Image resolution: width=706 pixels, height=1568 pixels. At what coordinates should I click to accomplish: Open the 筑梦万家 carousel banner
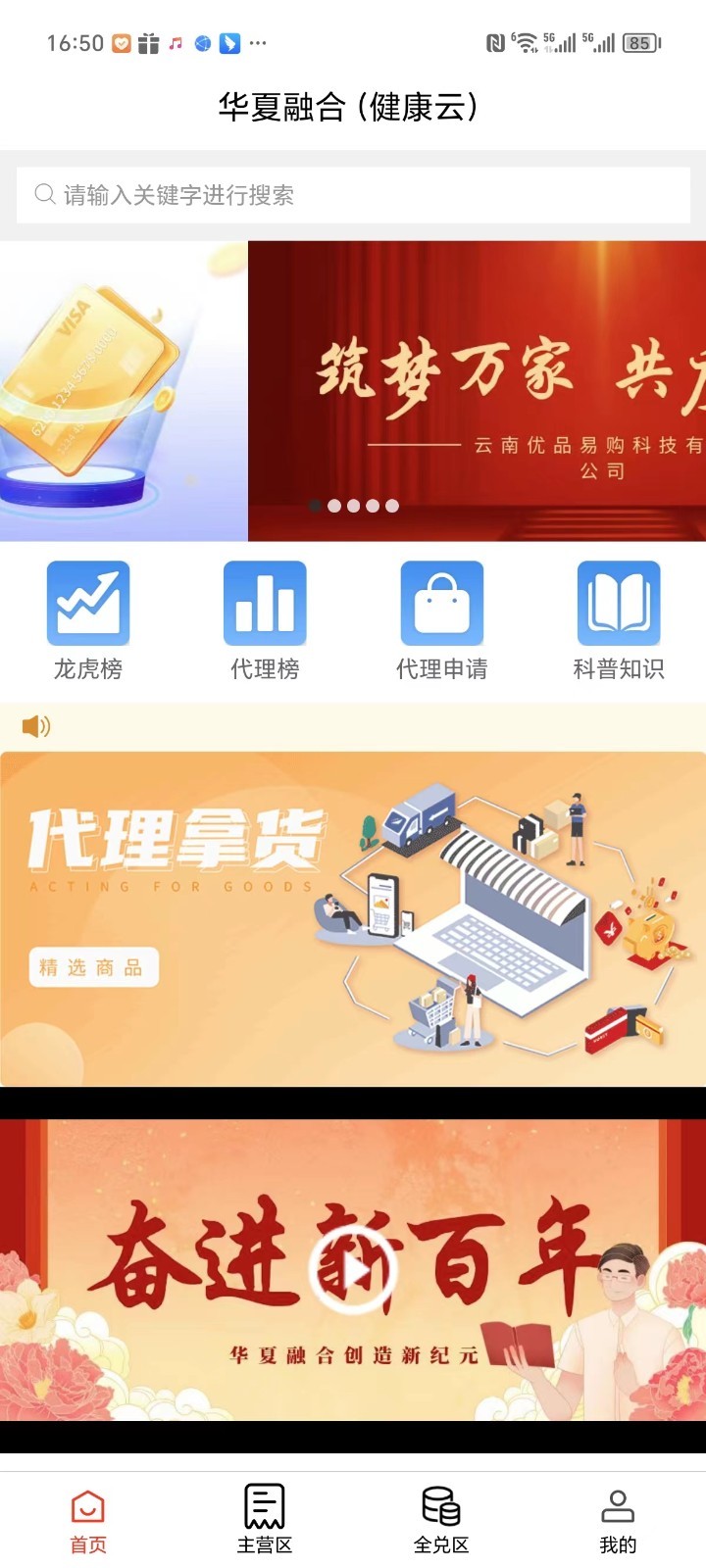click(x=477, y=390)
